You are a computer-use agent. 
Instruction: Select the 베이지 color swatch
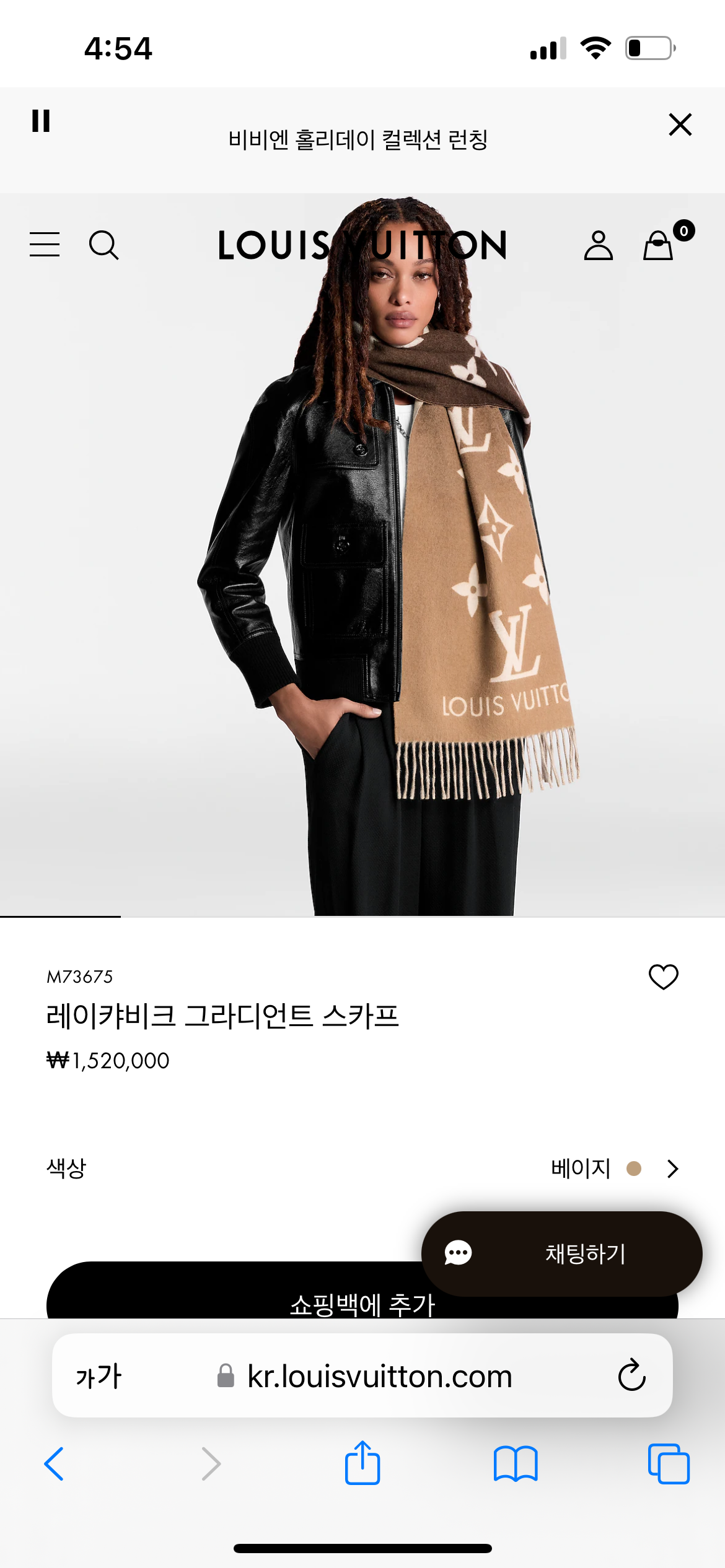coord(632,1169)
